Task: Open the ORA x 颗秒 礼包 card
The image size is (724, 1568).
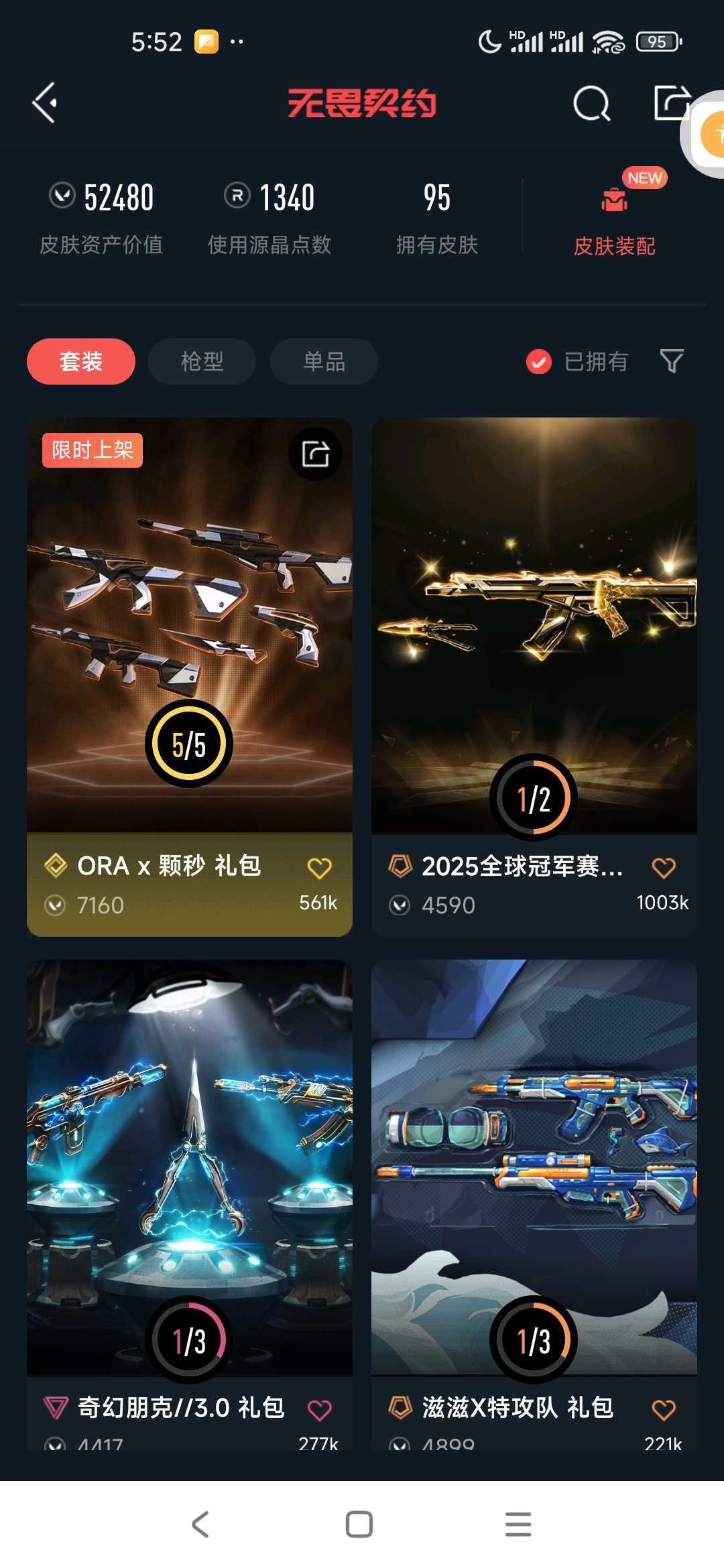Action: (x=189, y=637)
